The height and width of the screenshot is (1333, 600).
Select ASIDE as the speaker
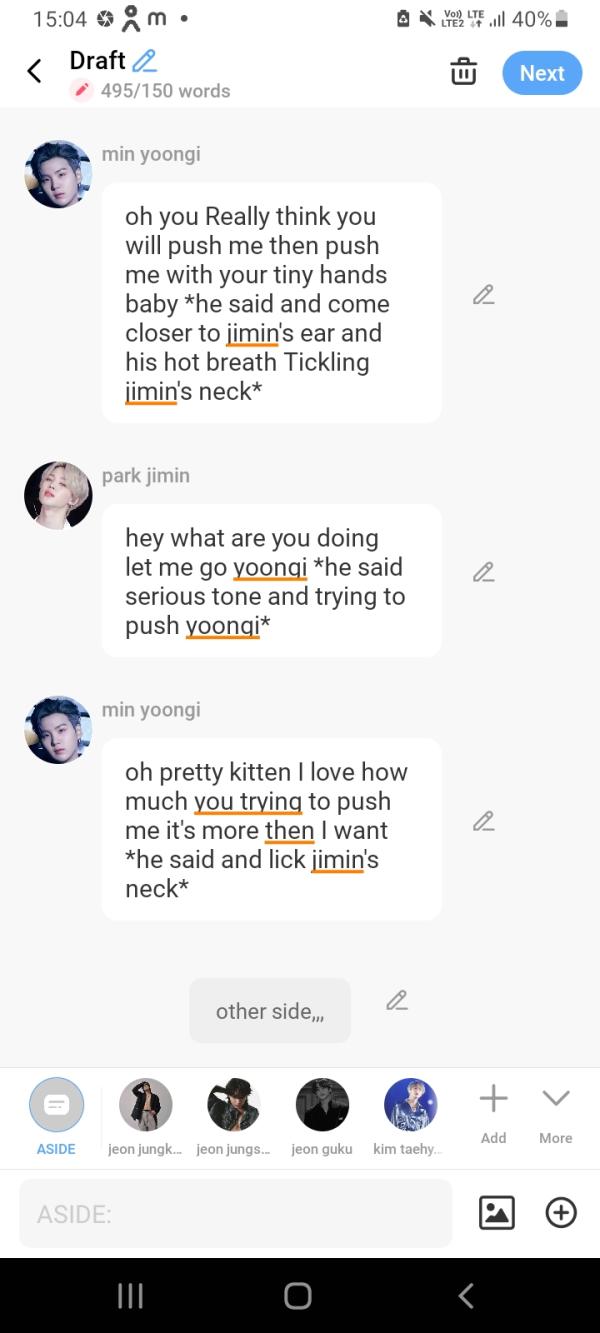tap(56, 1106)
